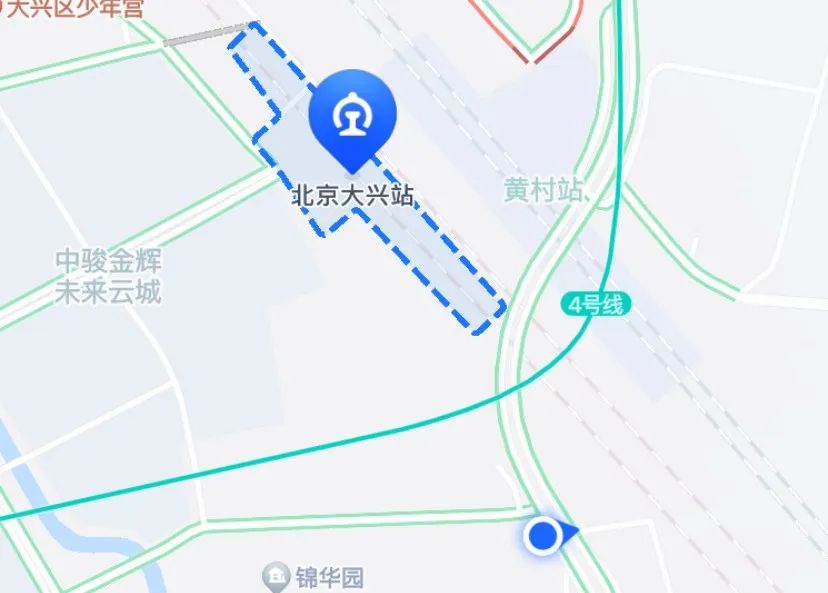The image size is (828, 593).
Task: Tap the 北京大兴站 railway station pin
Action: 352,117
